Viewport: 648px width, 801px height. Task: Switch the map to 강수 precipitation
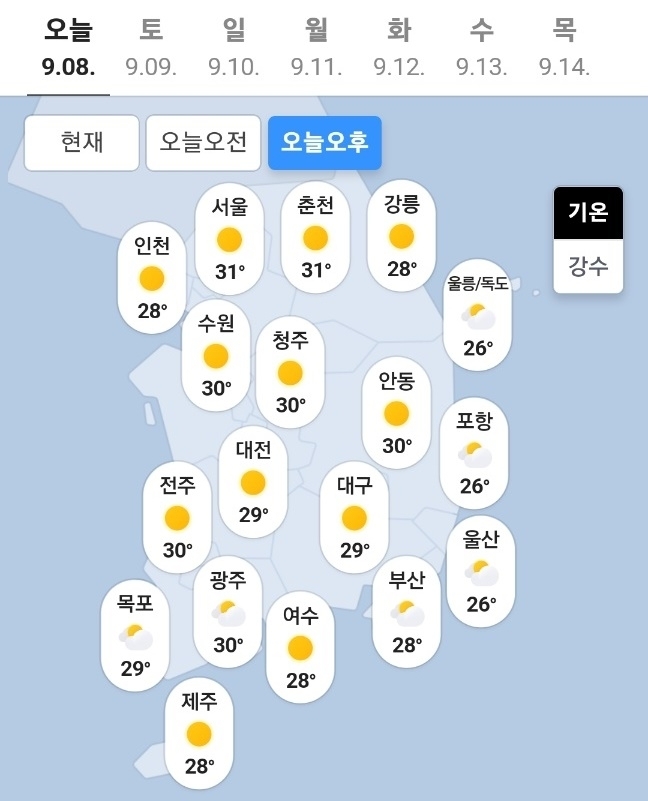(588, 267)
